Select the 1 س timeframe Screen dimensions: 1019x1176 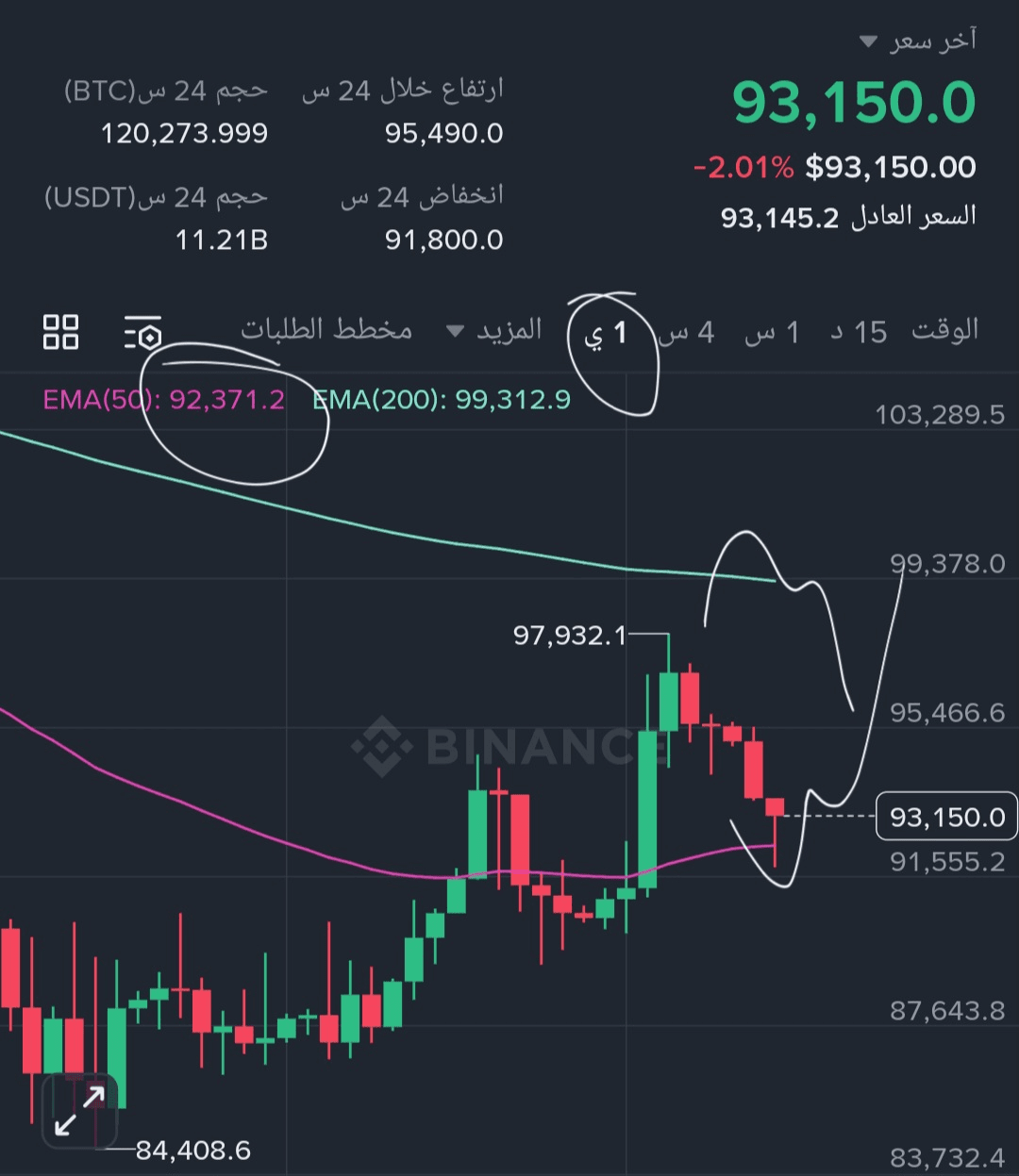773,331
